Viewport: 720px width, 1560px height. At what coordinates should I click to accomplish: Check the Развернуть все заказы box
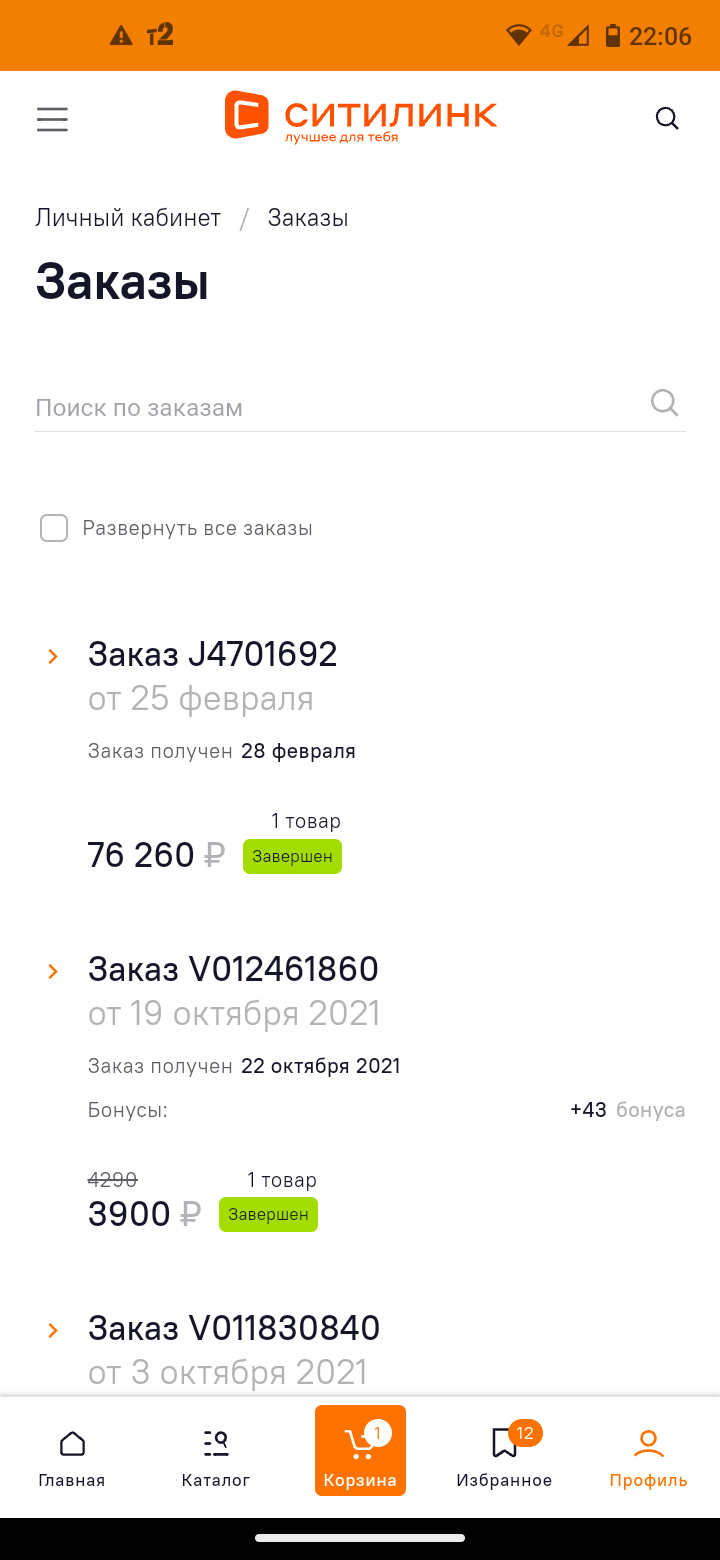[54, 528]
